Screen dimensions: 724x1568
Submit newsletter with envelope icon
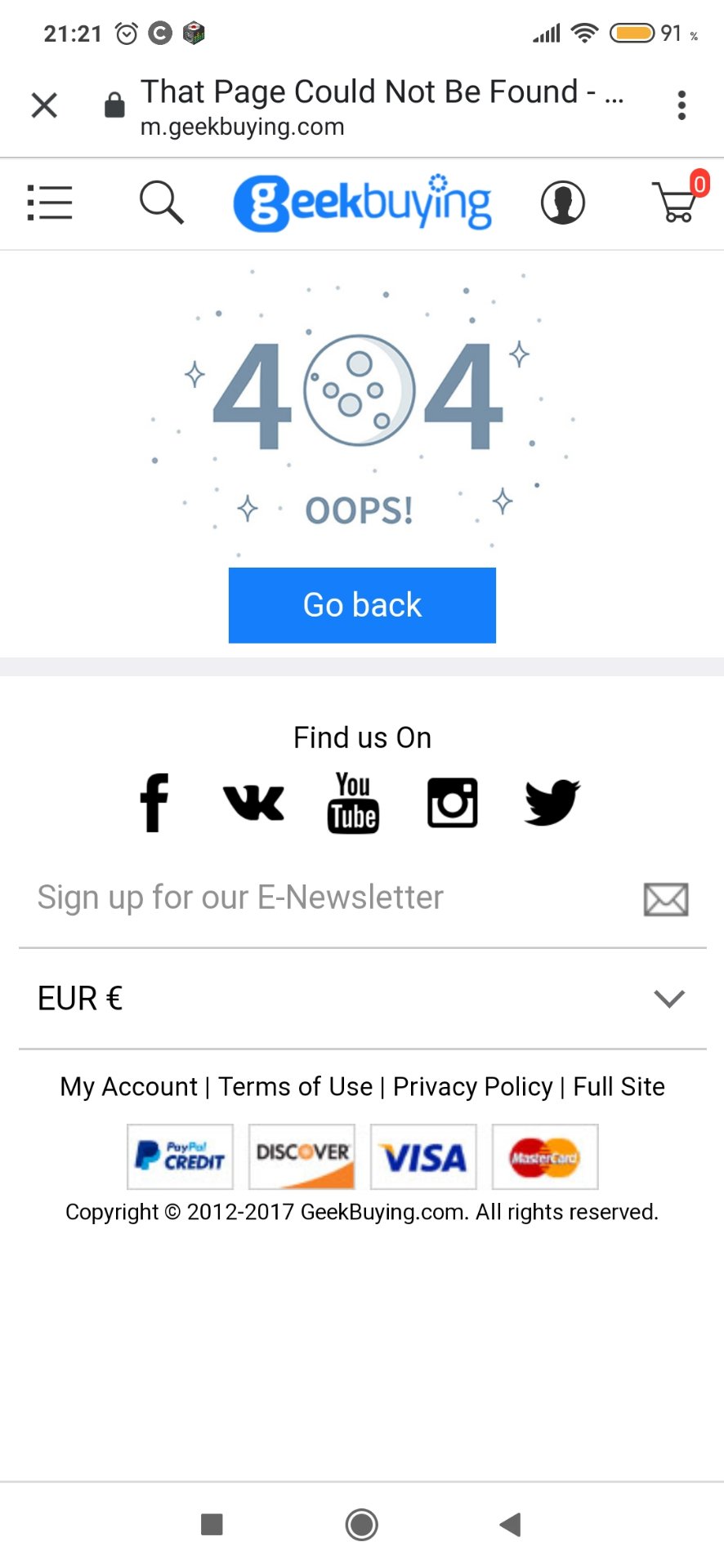(666, 899)
